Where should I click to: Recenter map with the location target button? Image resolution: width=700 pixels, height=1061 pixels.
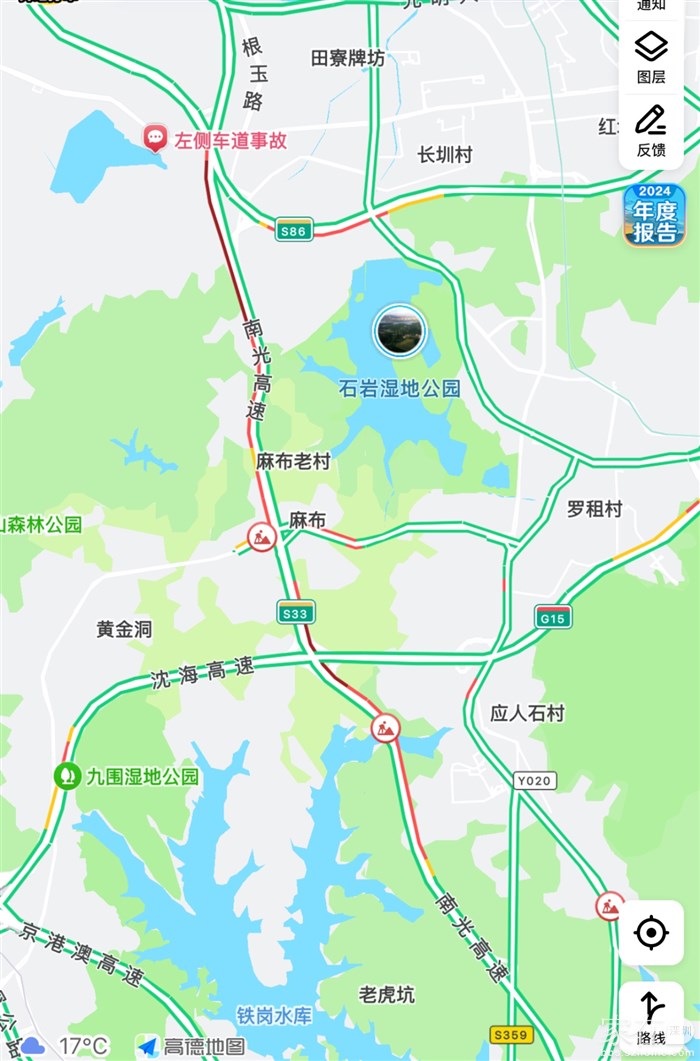click(651, 933)
